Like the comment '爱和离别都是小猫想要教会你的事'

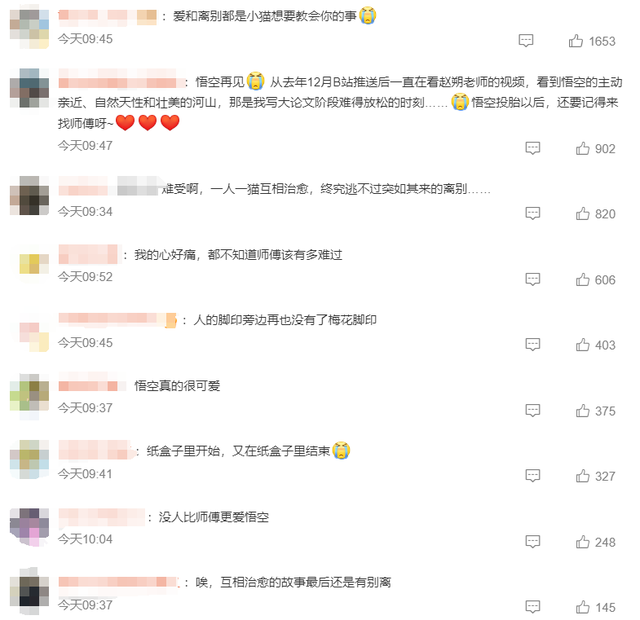coord(576,41)
